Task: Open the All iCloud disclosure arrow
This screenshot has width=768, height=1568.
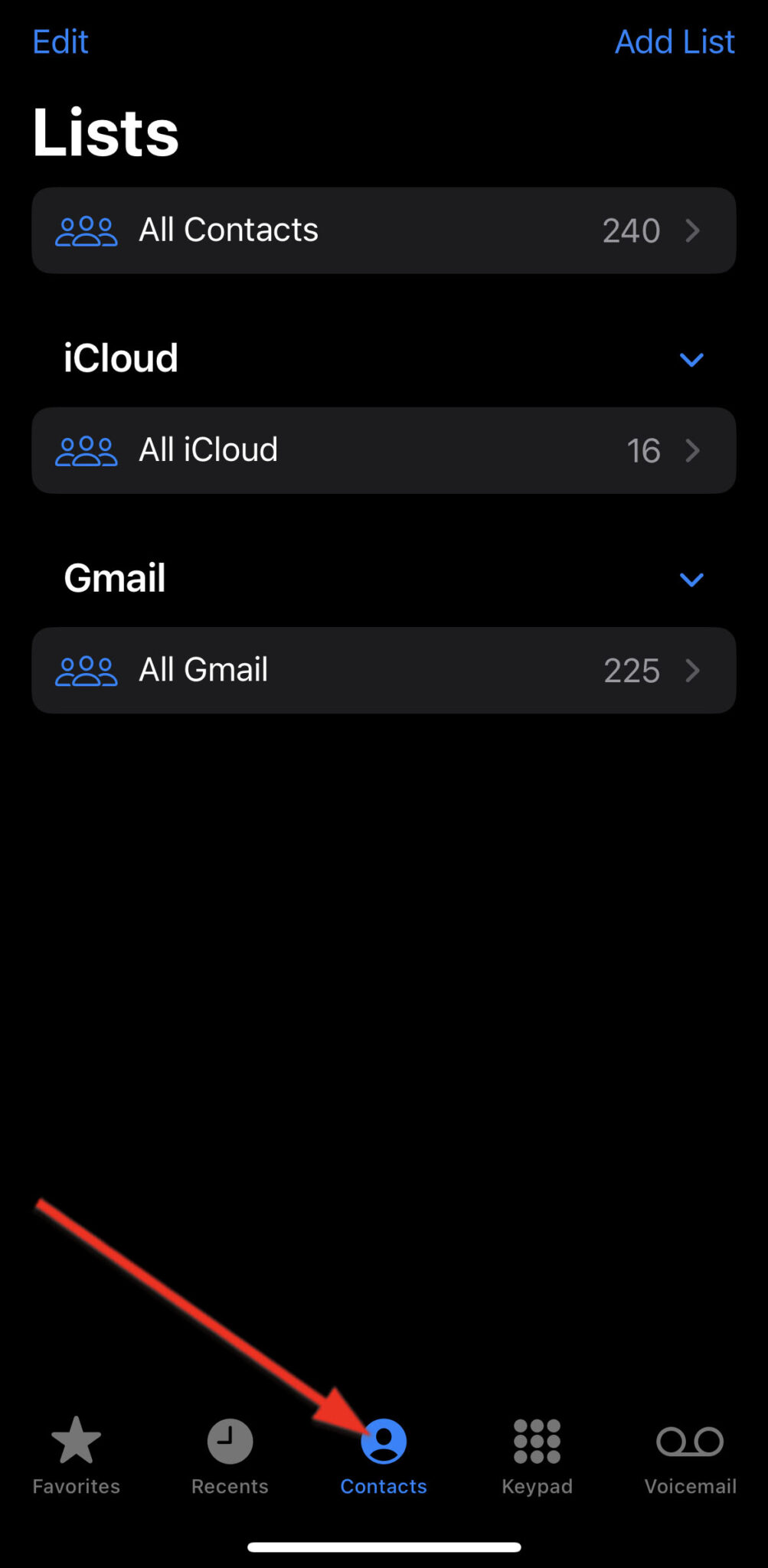Action: (693, 451)
